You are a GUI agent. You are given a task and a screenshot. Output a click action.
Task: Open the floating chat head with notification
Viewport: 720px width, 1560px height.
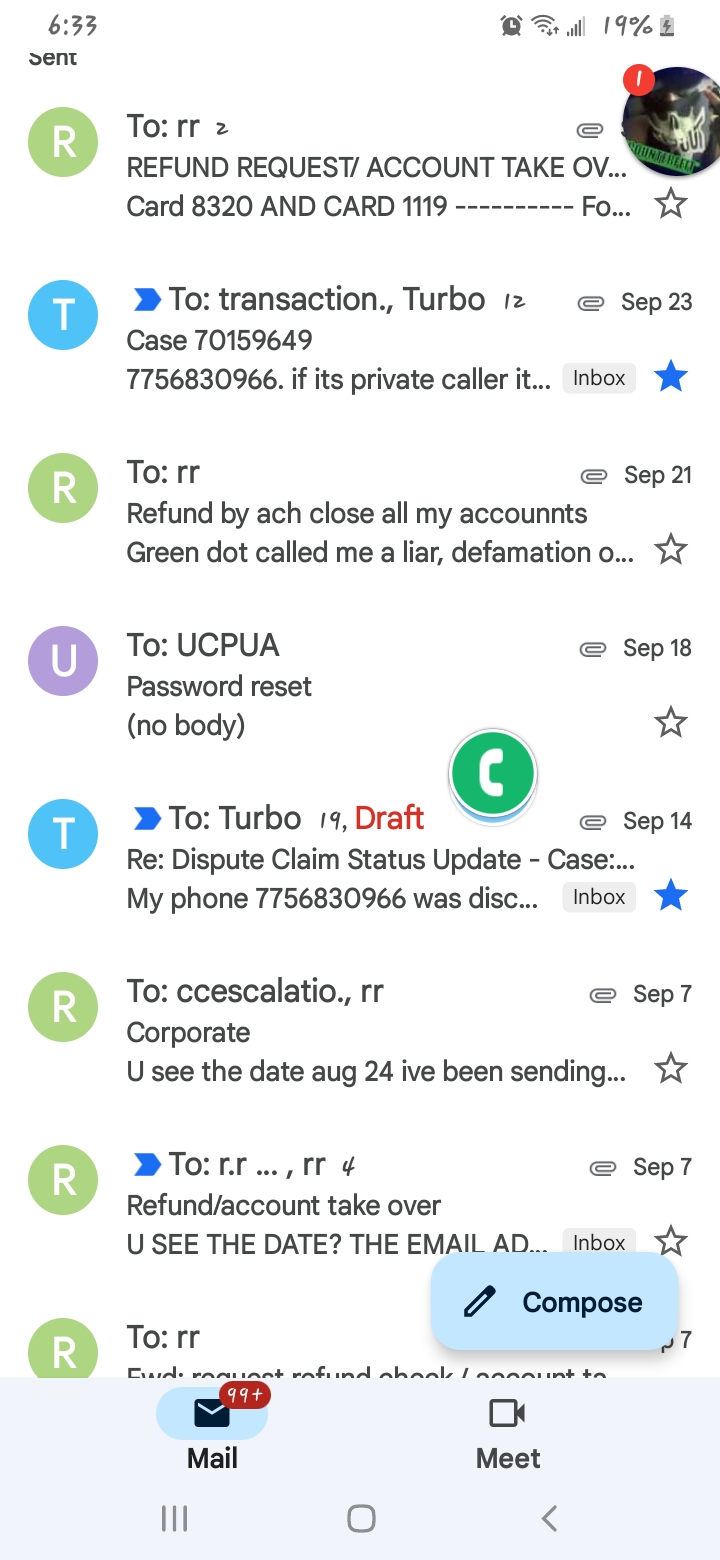coord(671,120)
